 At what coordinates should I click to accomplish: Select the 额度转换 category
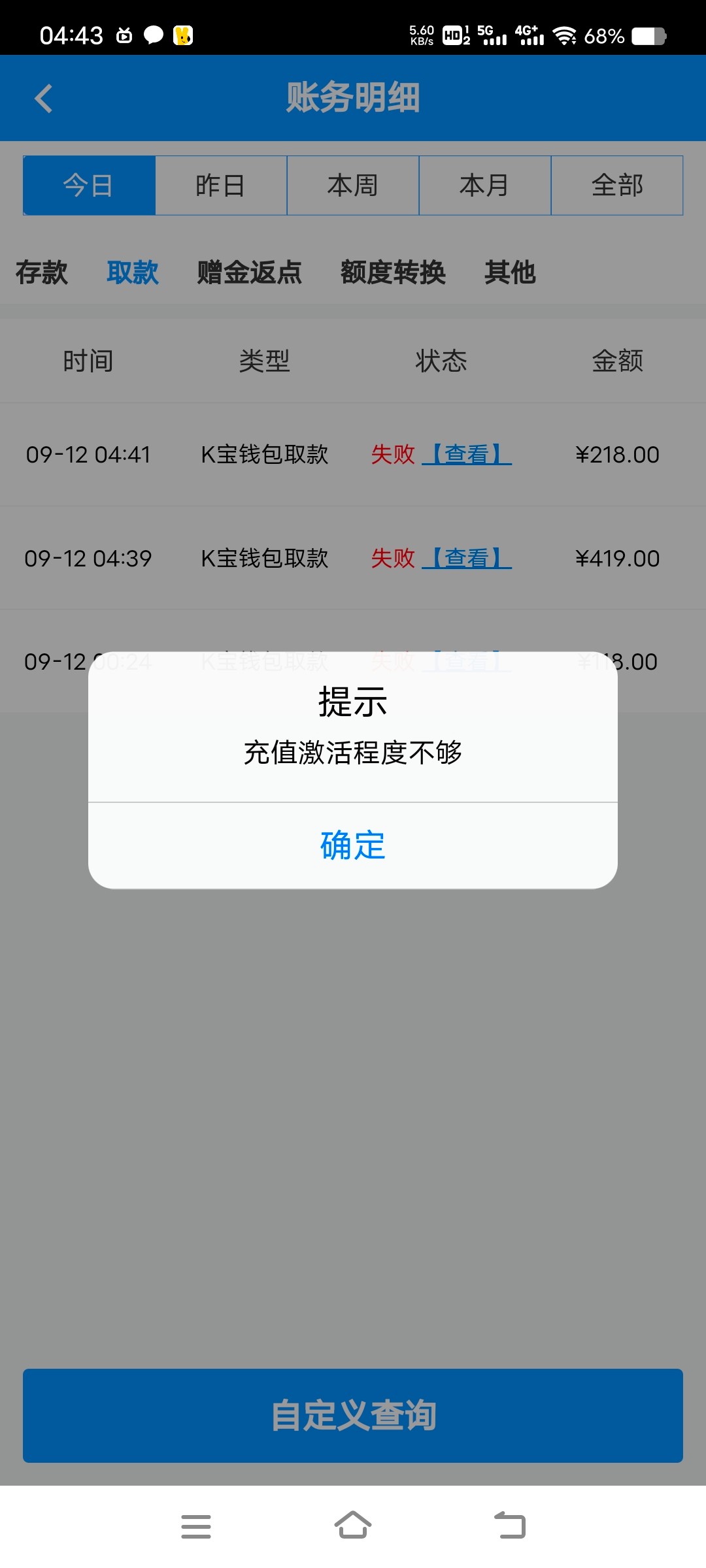point(393,274)
